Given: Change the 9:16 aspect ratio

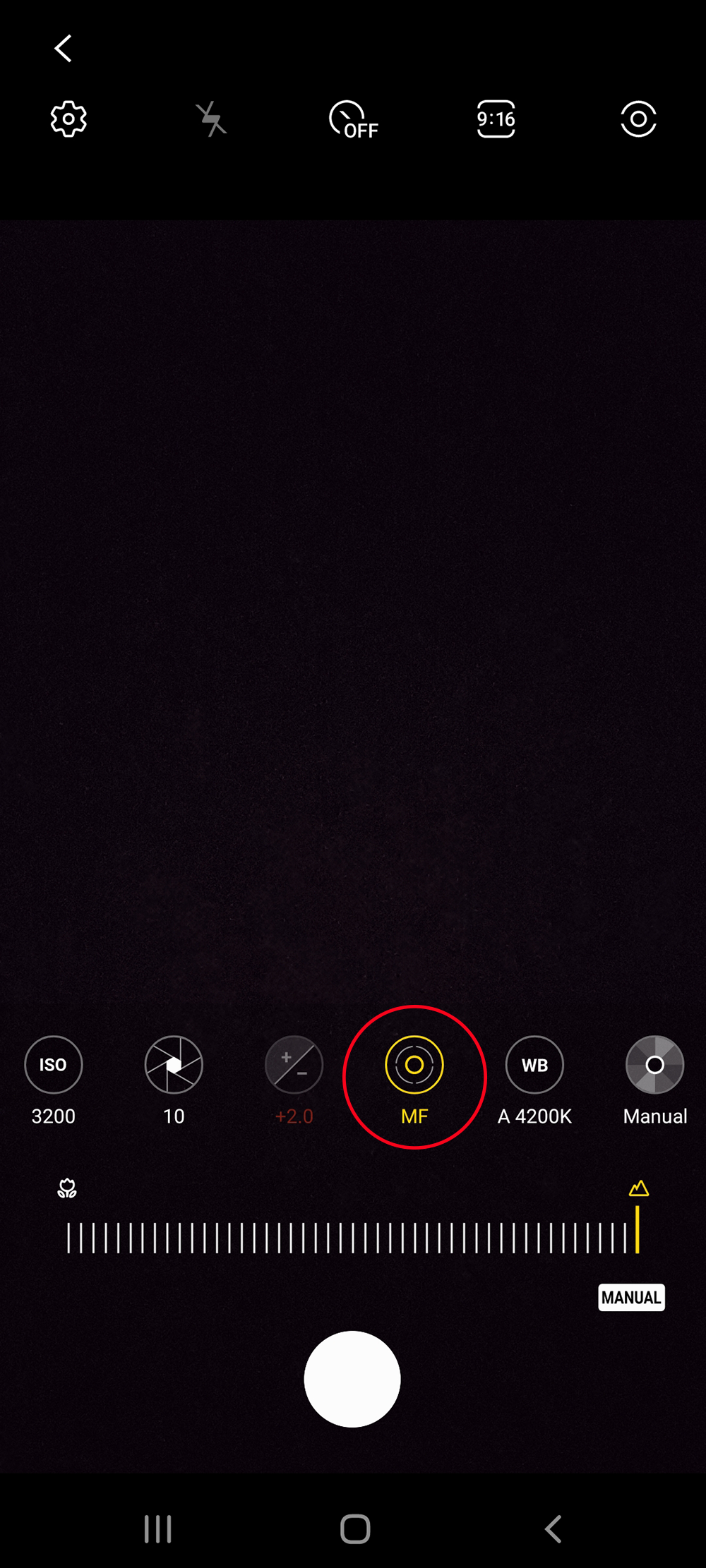Looking at the screenshot, I should pyautogui.click(x=496, y=119).
